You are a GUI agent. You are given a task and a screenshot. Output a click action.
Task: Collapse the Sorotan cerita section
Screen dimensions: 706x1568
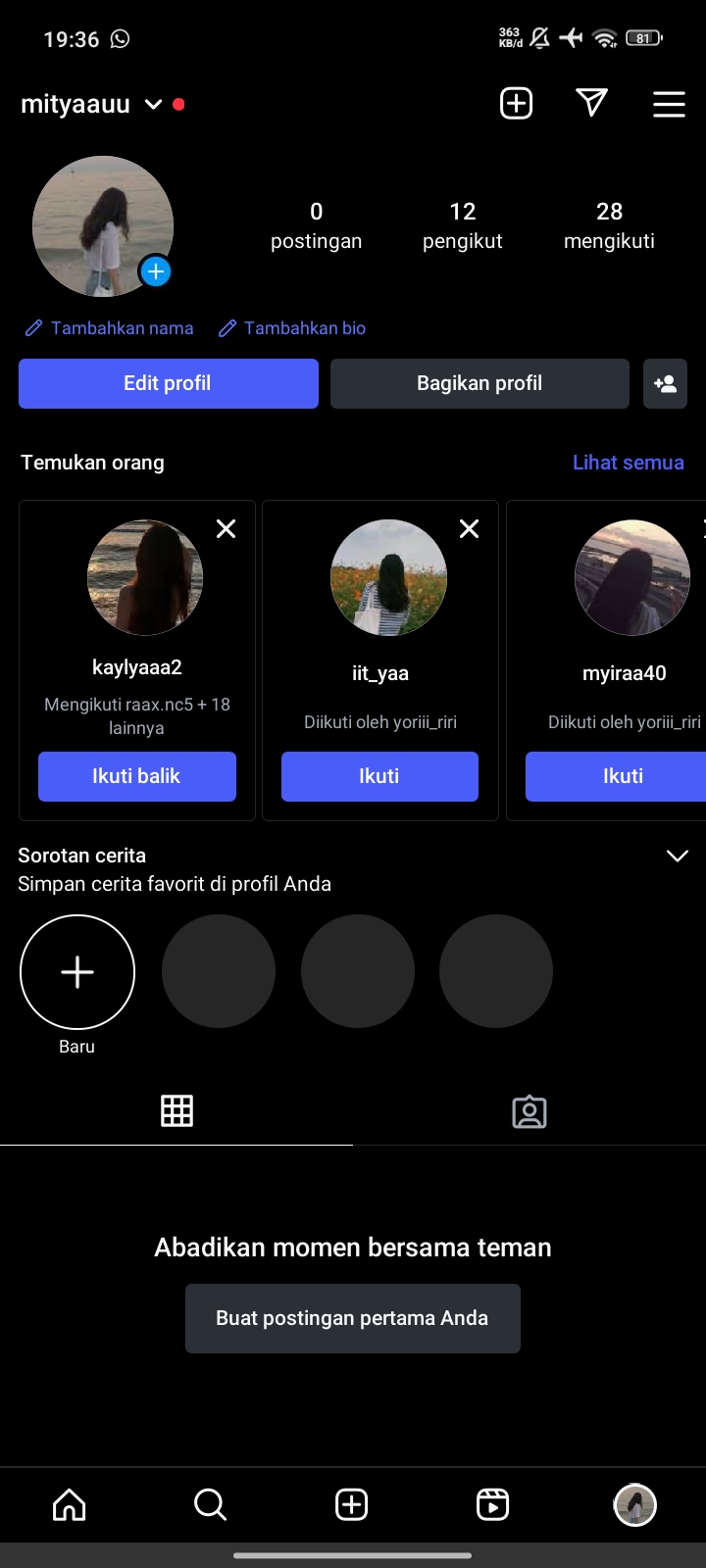677,857
